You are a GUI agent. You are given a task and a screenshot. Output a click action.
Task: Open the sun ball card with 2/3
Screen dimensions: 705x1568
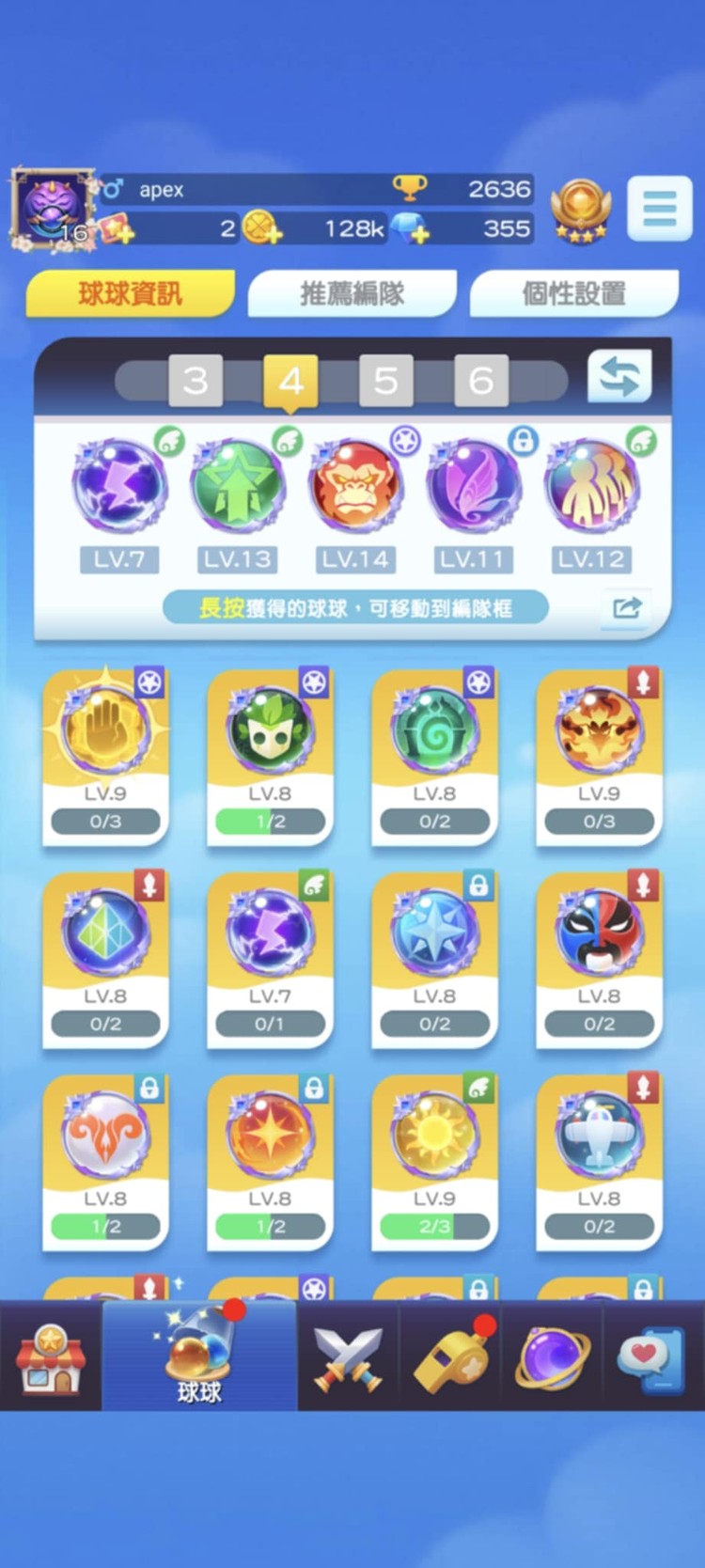tap(434, 1162)
